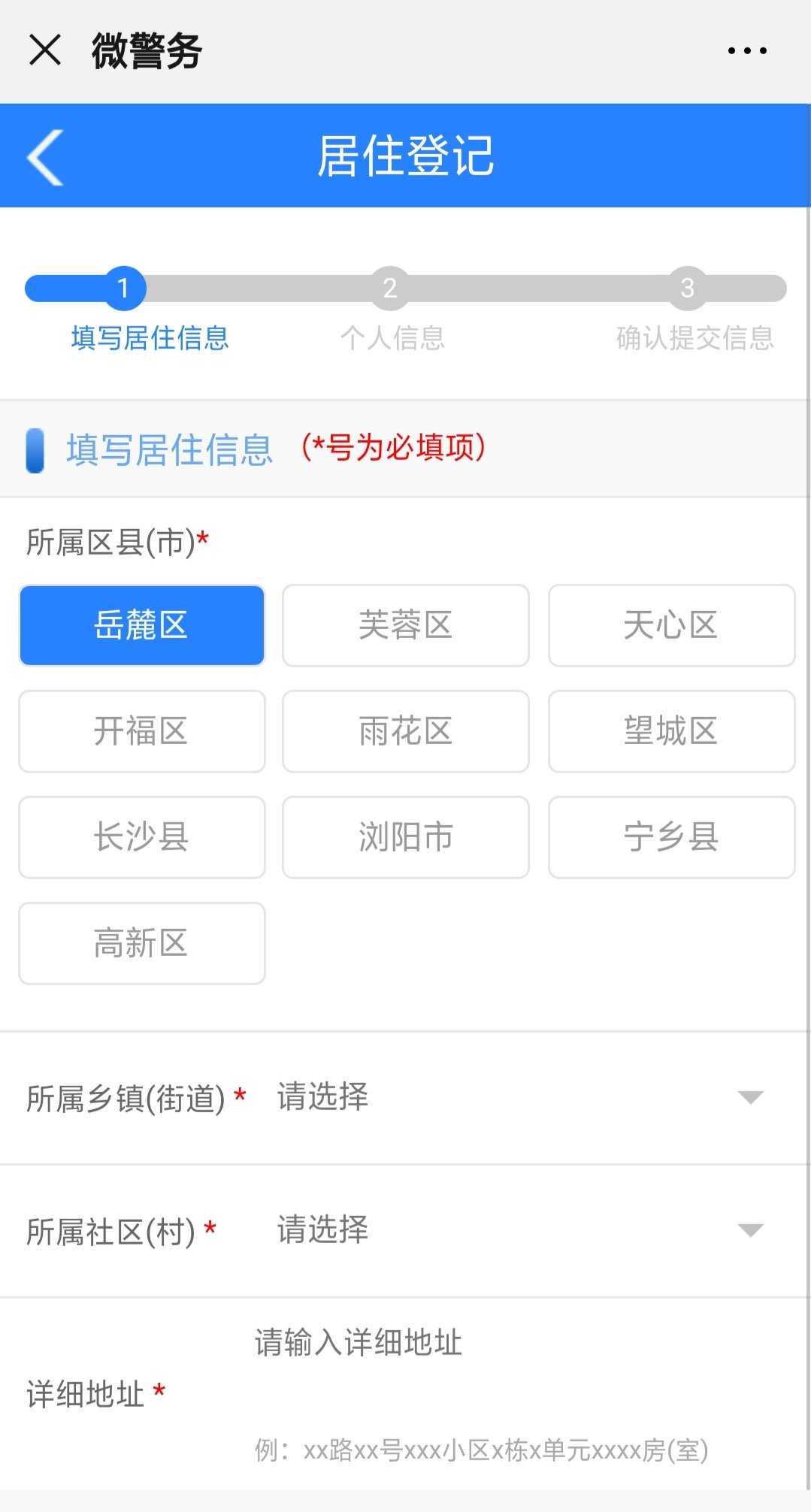Select 岳麓区 as the district
The image size is (811, 1512).
[x=142, y=625]
